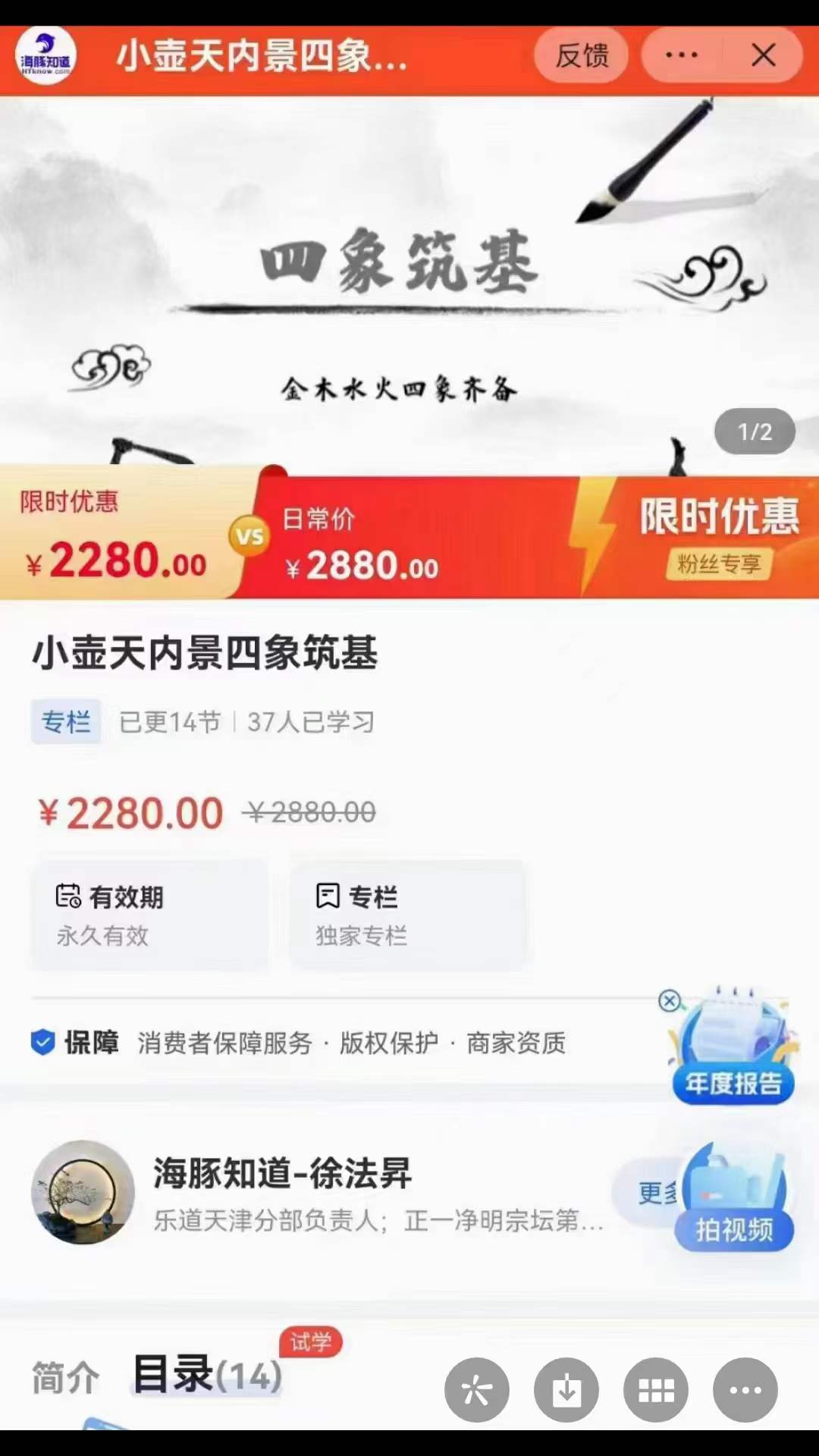Dismiss the 年度报告 banner with its X
This screenshot has width=819, height=1456.
(x=670, y=1001)
